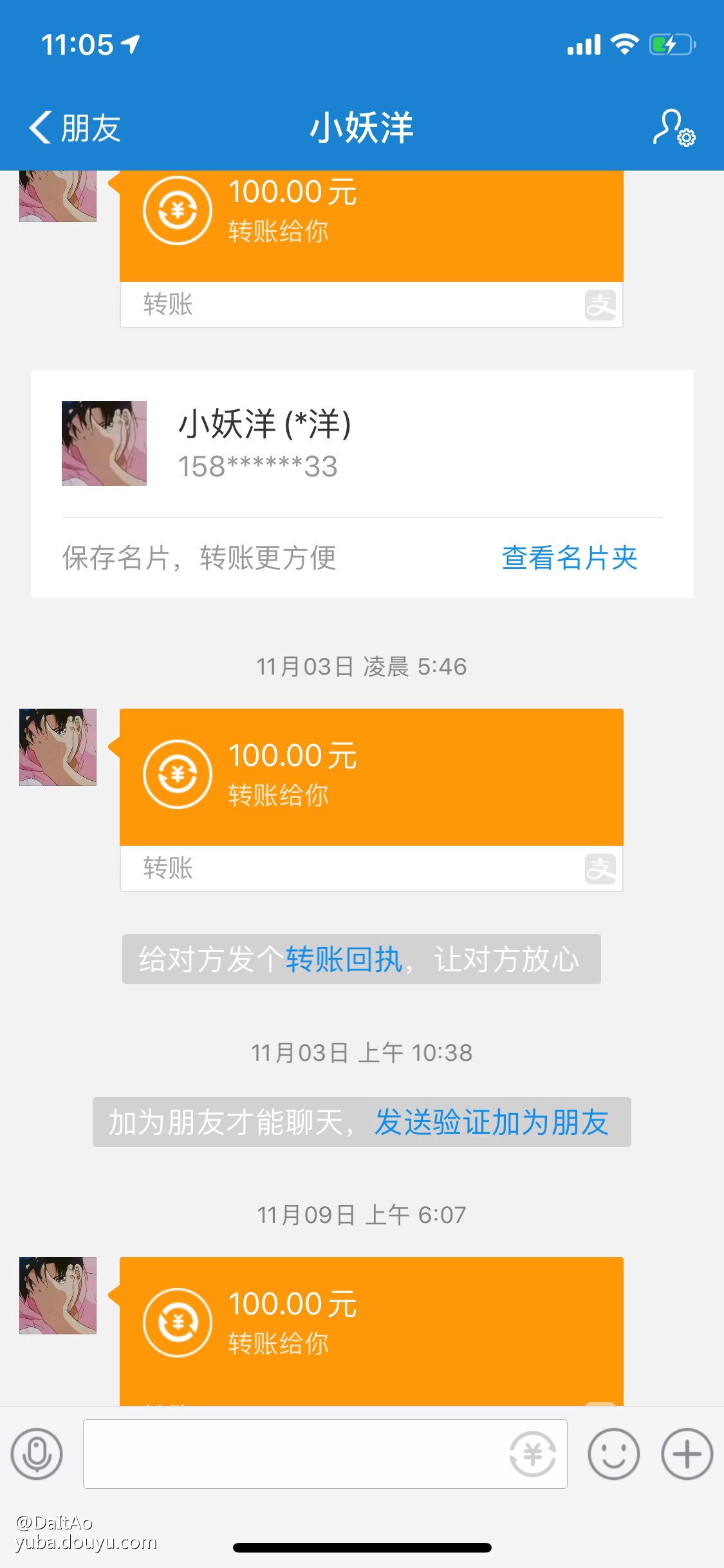Tap 发送验证加为朋友 link
724x1568 pixels.
492,1122
